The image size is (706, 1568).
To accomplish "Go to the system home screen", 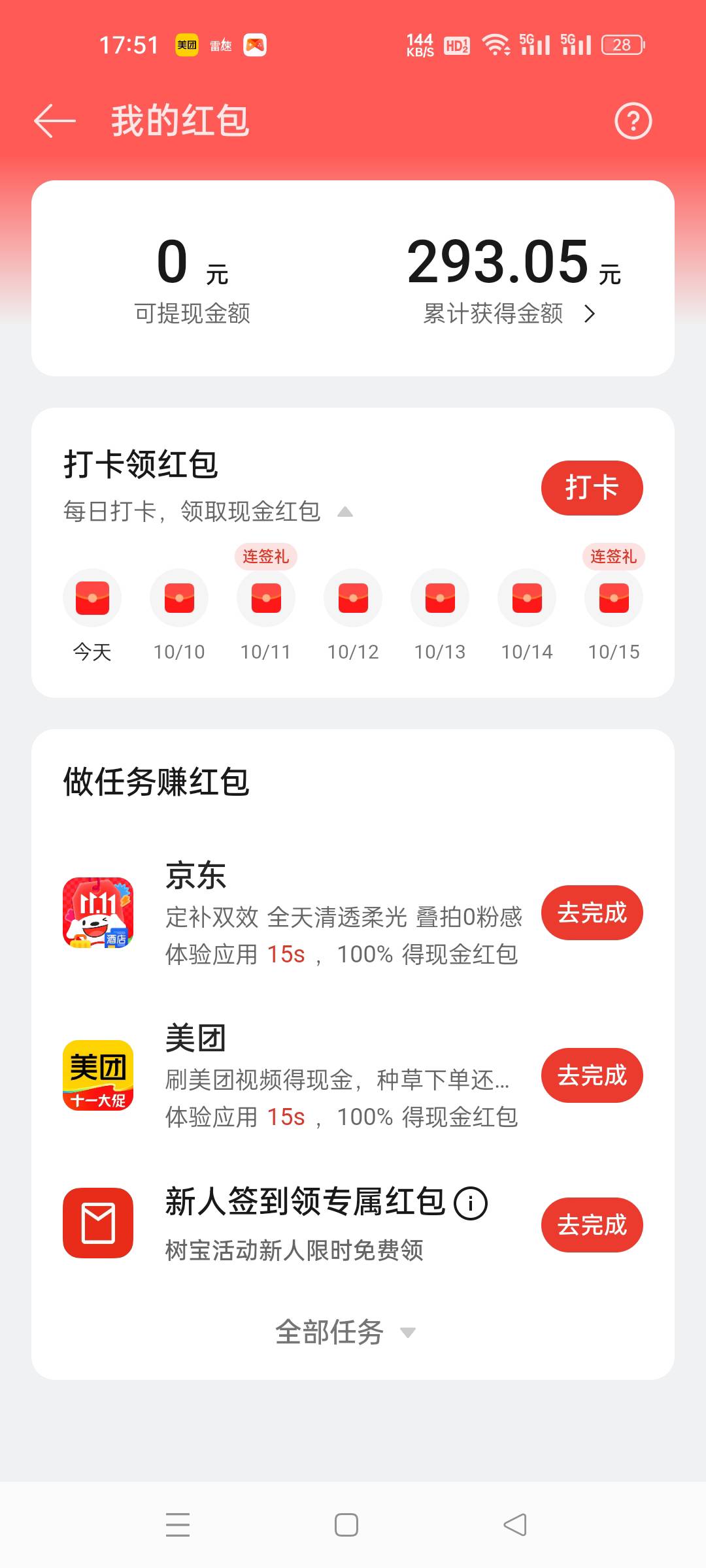I will click(346, 1525).
